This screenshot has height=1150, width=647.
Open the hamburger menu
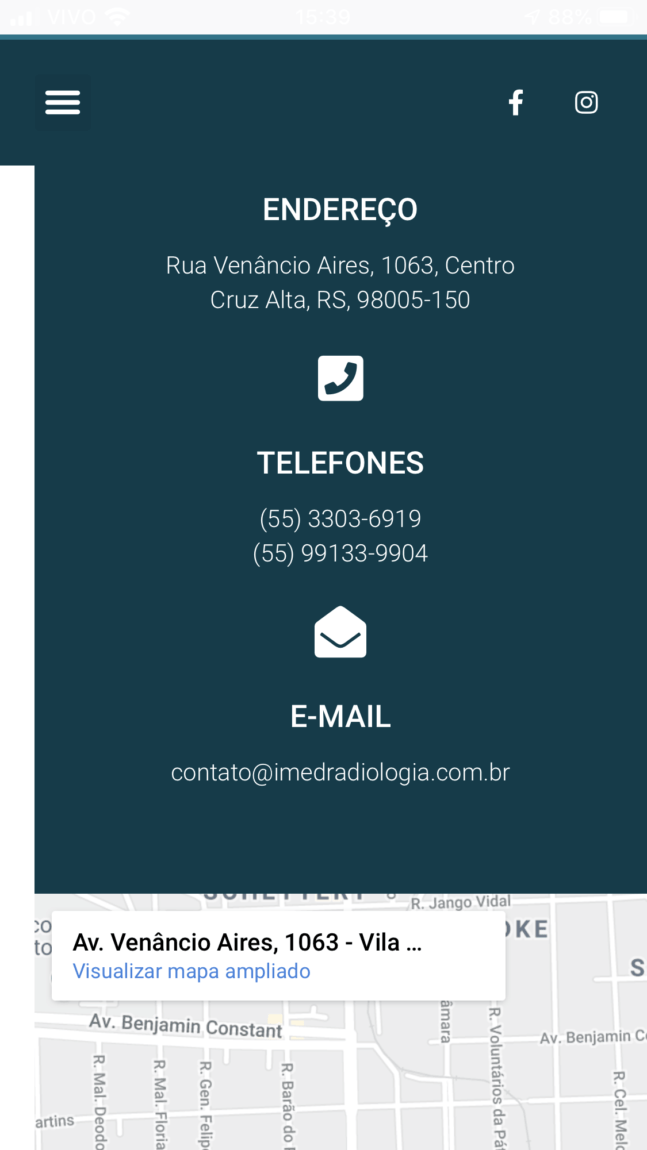(x=62, y=102)
